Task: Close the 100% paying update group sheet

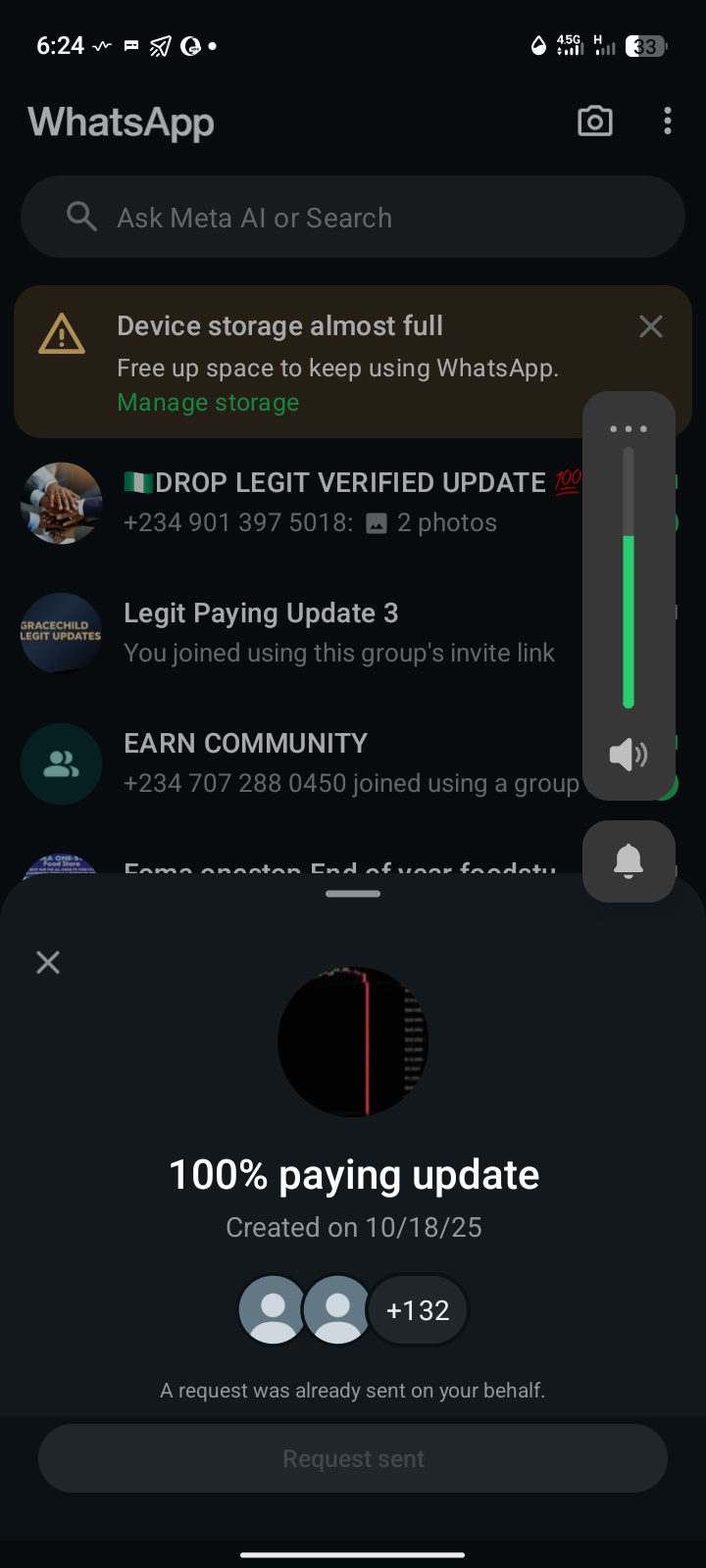Action: click(48, 962)
